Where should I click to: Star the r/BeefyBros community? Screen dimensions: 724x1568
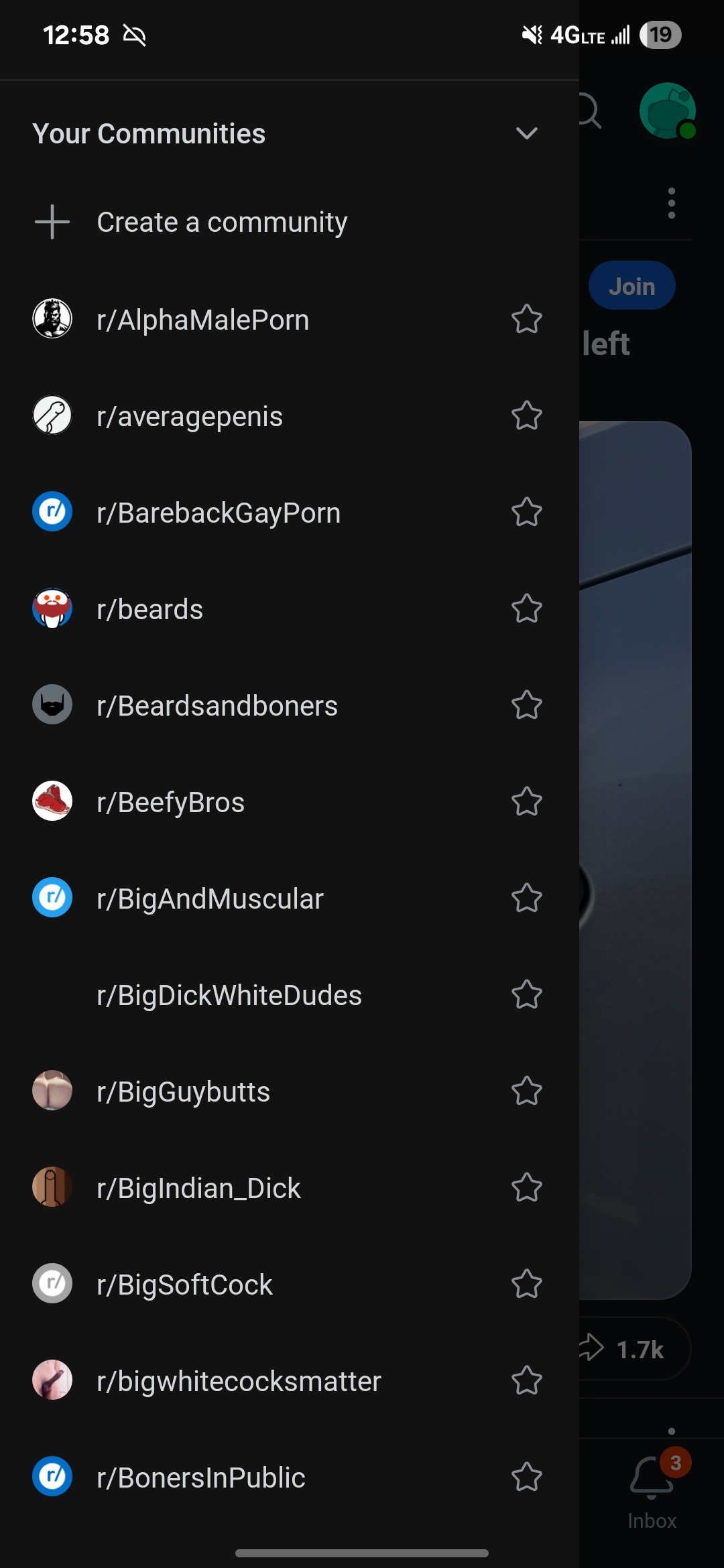(x=526, y=802)
